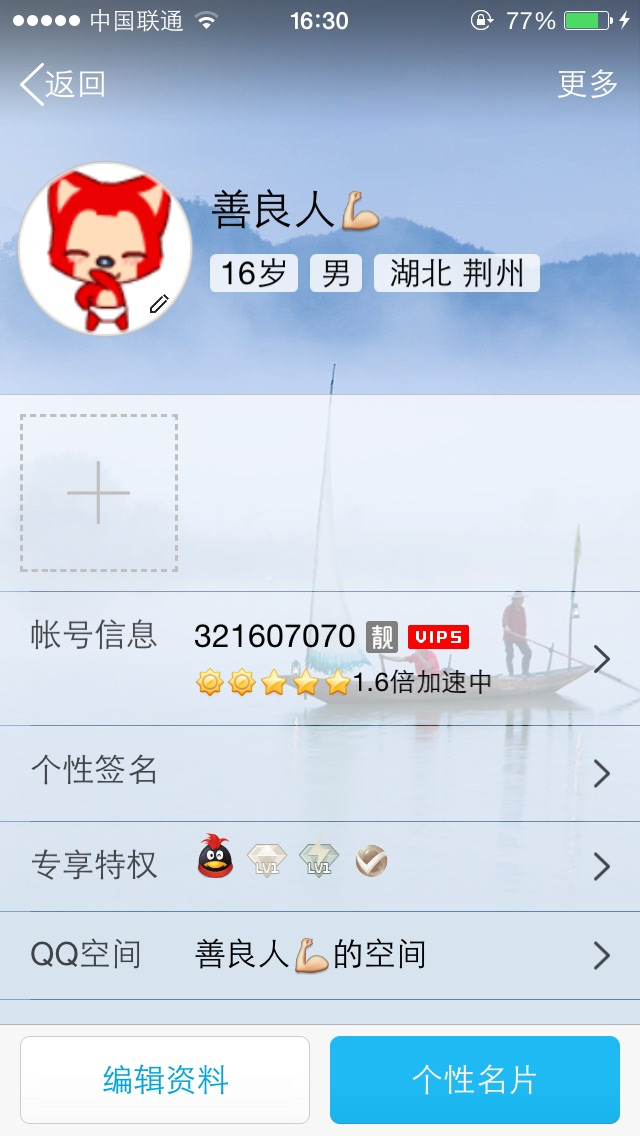Tap the 编辑资料 button

pyautogui.click(x=165, y=1079)
